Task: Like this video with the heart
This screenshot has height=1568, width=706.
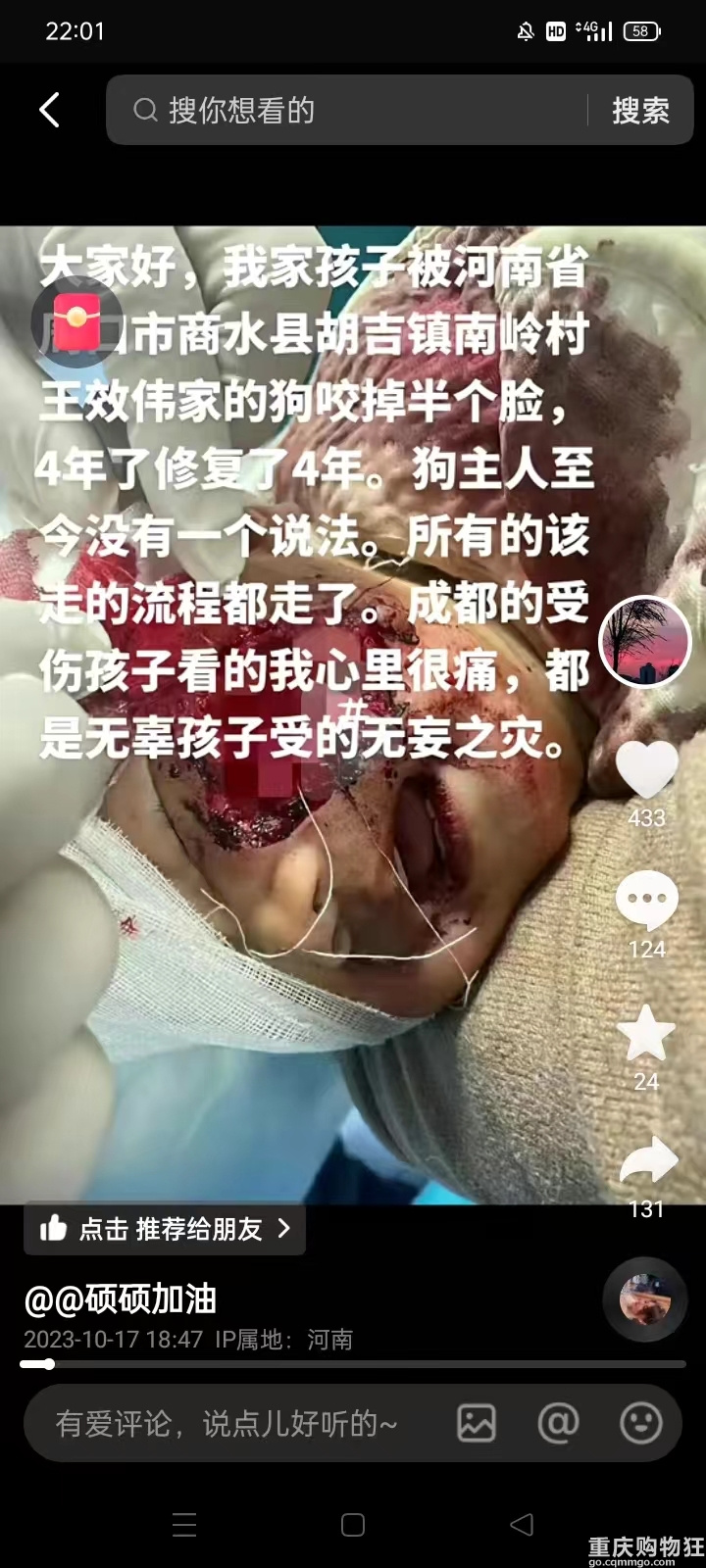Action: pos(646,769)
